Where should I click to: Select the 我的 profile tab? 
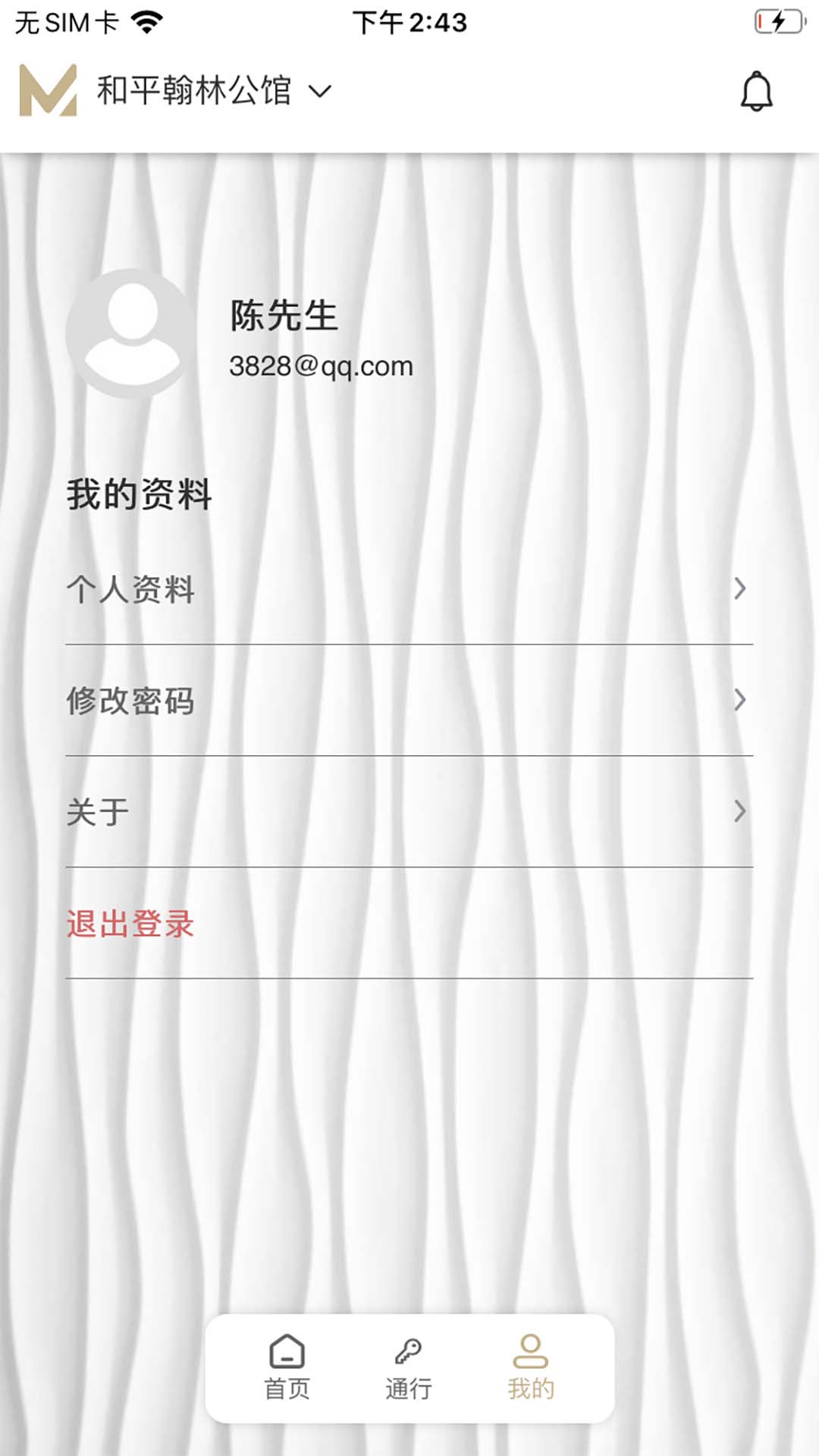[x=531, y=1367]
